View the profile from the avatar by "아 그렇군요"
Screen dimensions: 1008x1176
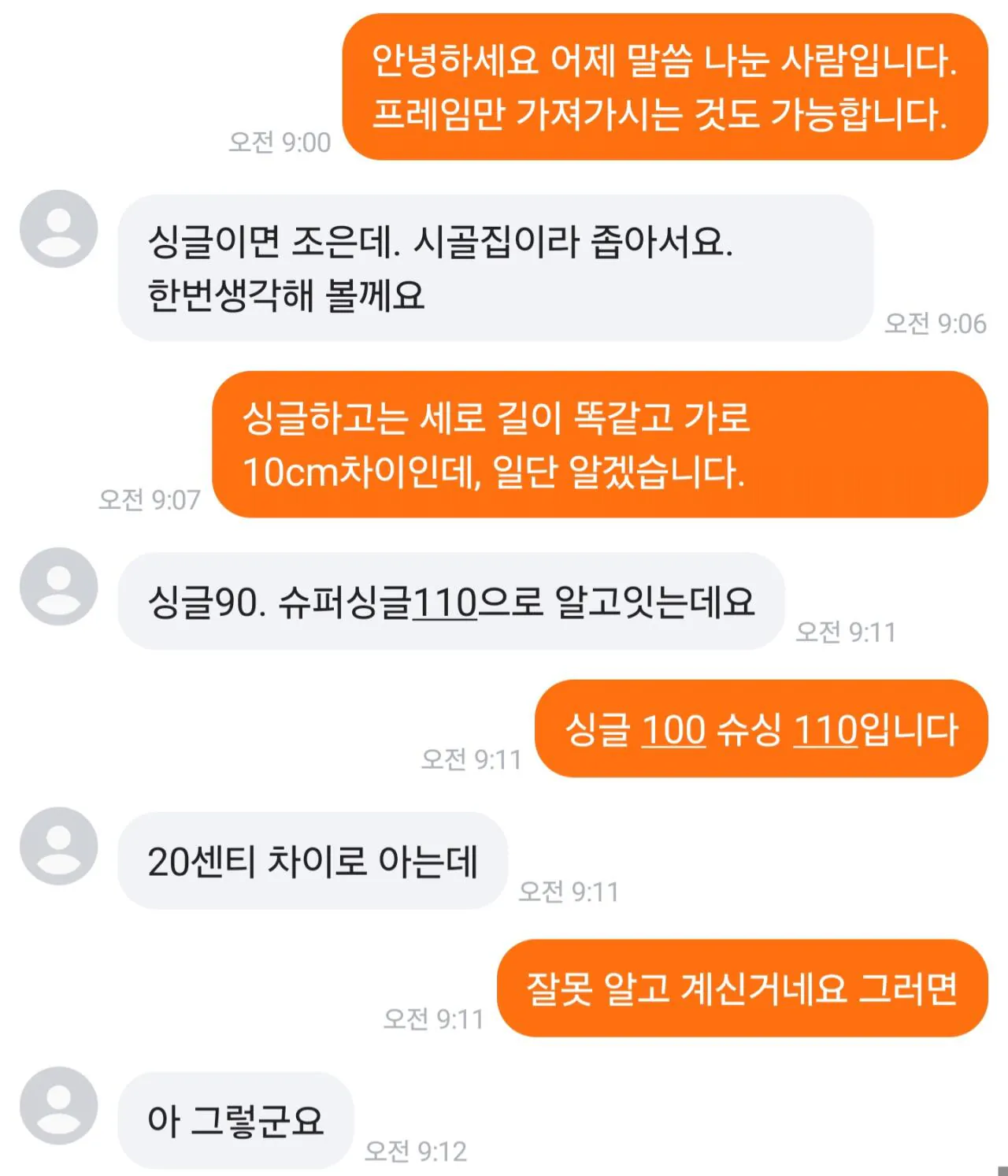(x=58, y=1105)
